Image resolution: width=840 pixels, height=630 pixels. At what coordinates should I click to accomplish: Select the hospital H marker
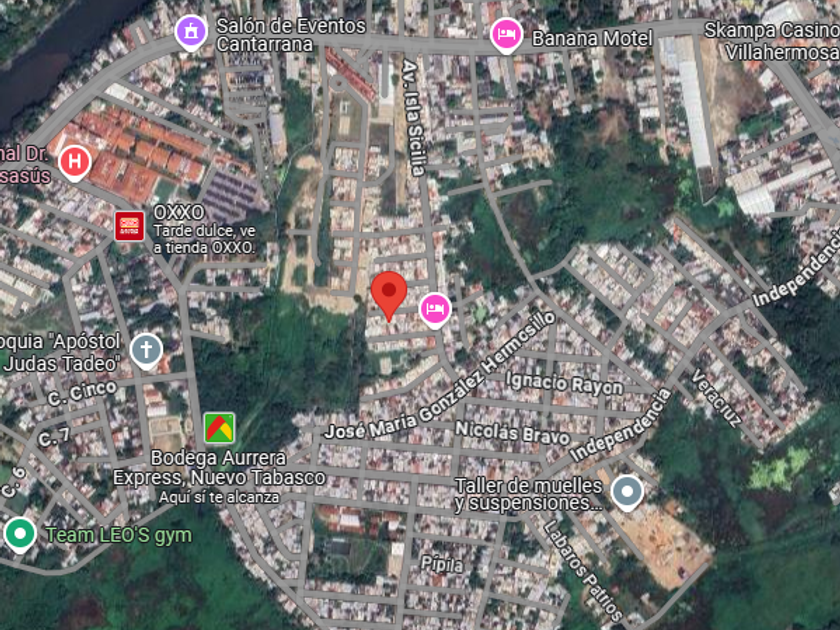(x=75, y=163)
